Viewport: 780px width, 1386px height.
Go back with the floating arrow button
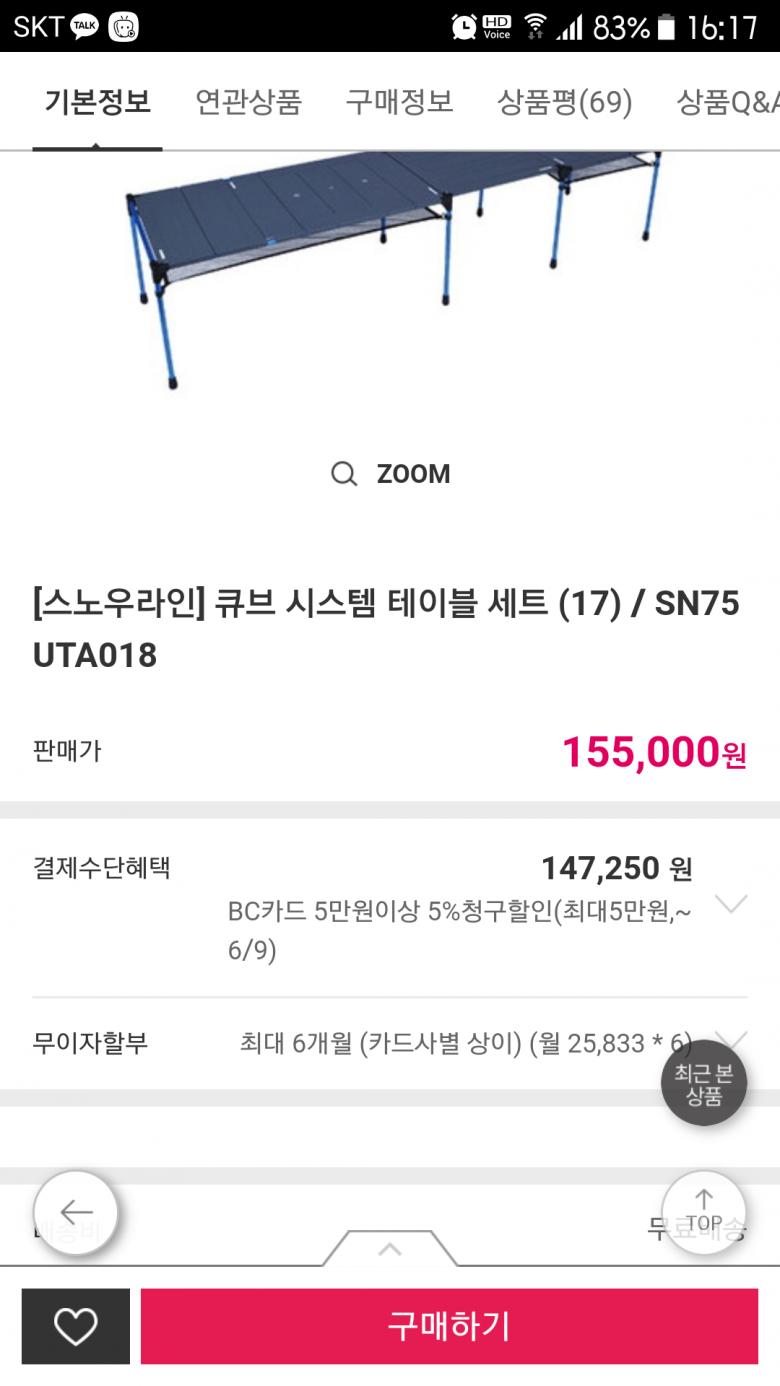pos(76,1213)
